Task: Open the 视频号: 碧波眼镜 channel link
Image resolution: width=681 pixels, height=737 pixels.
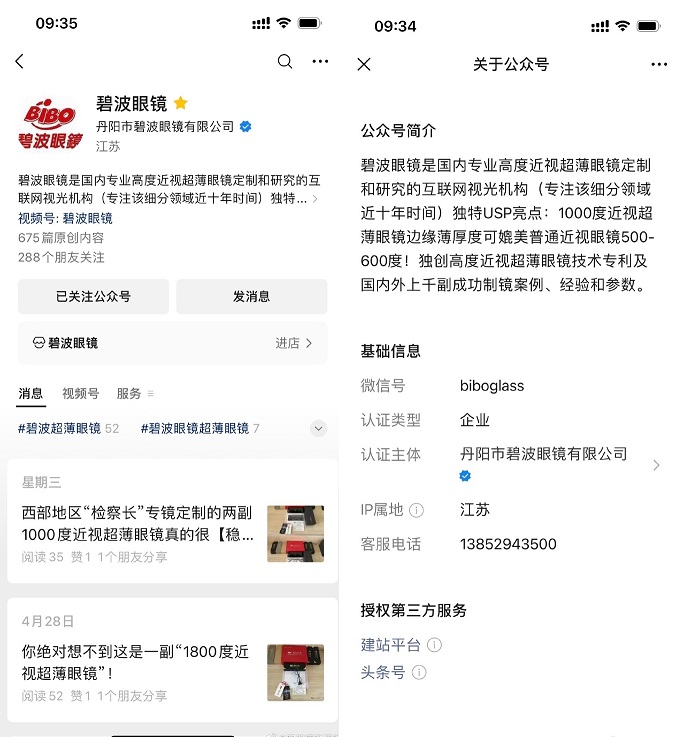Action: 87,218
